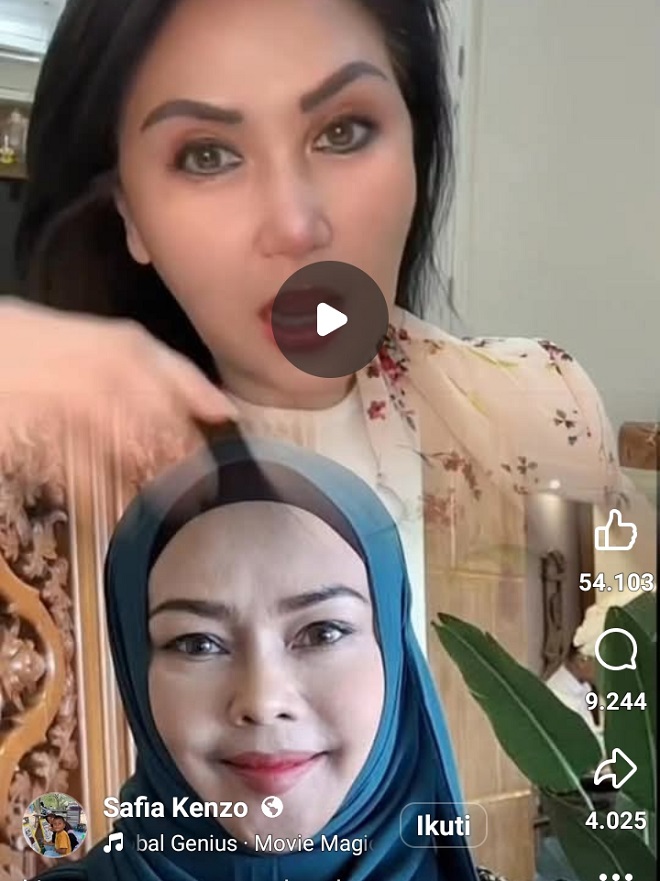The image size is (660, 881).
Task: Open the comments on this reel
Action: tap(615, 651)
